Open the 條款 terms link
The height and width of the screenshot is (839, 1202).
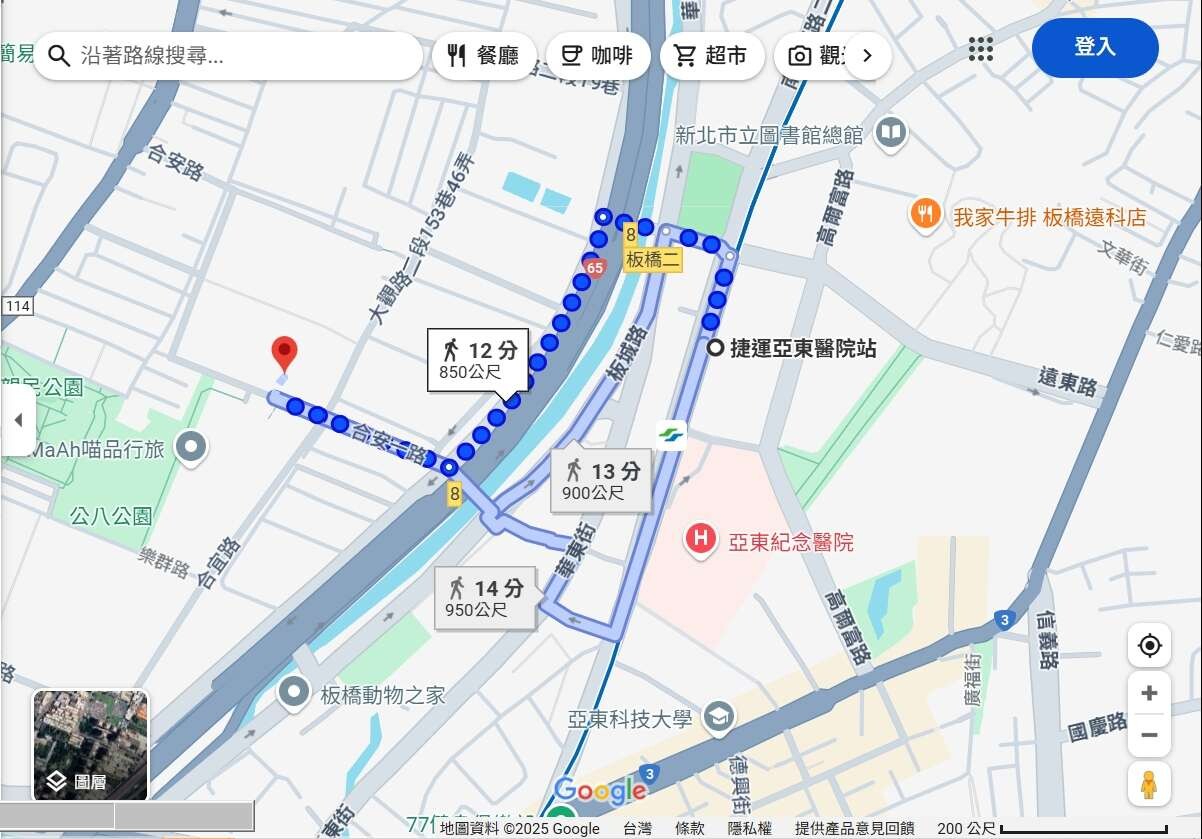tap(689, 828)
